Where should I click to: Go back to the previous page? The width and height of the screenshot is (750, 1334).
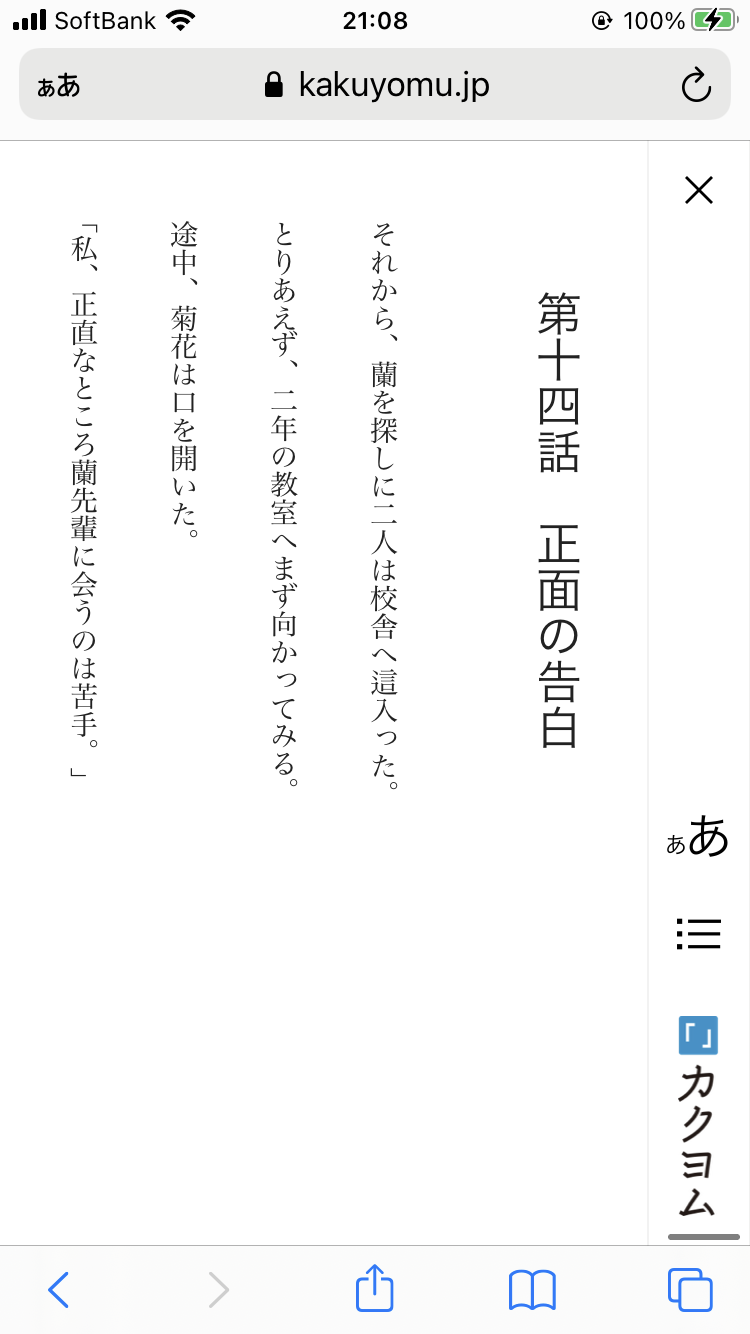[59, 1290]
